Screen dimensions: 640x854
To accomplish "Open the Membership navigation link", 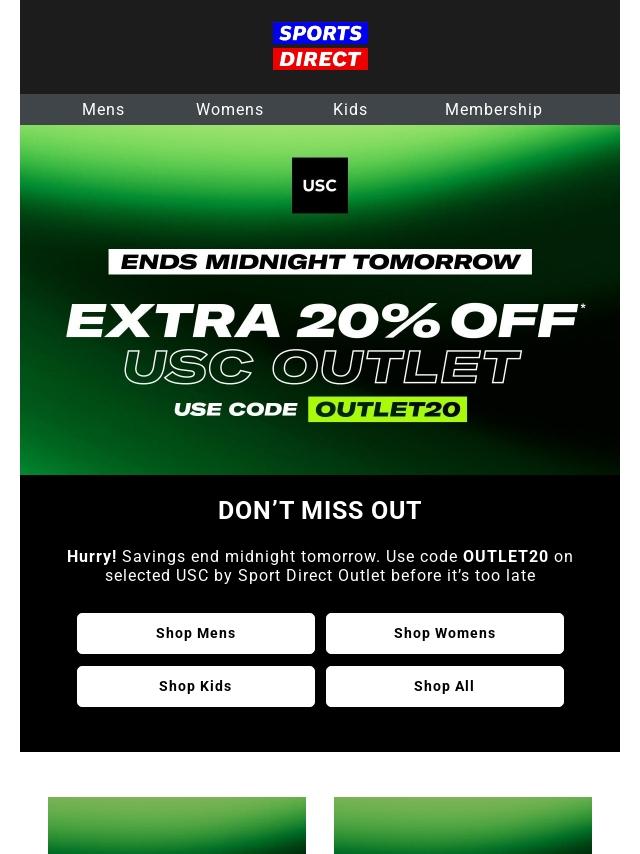I will pos(493,109).
